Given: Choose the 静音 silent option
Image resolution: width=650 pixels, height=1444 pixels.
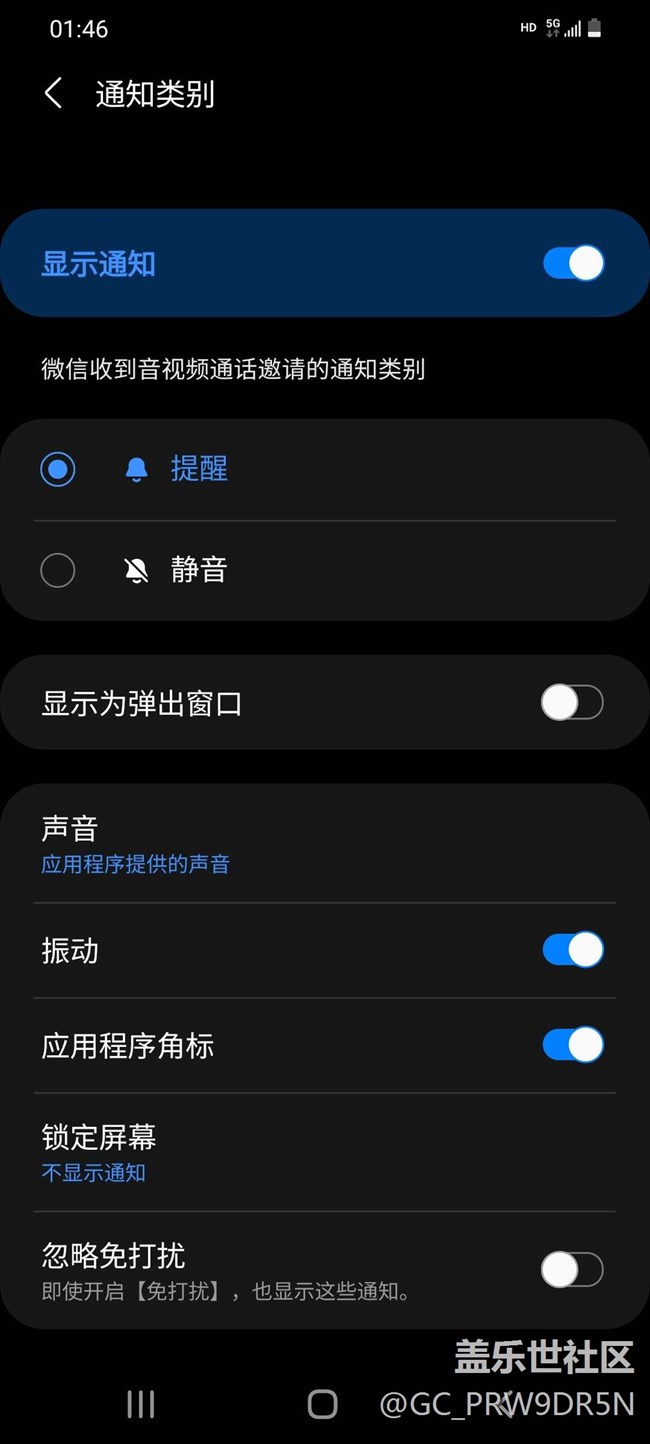Looking at the screenshot, I should tap(325, 570).
